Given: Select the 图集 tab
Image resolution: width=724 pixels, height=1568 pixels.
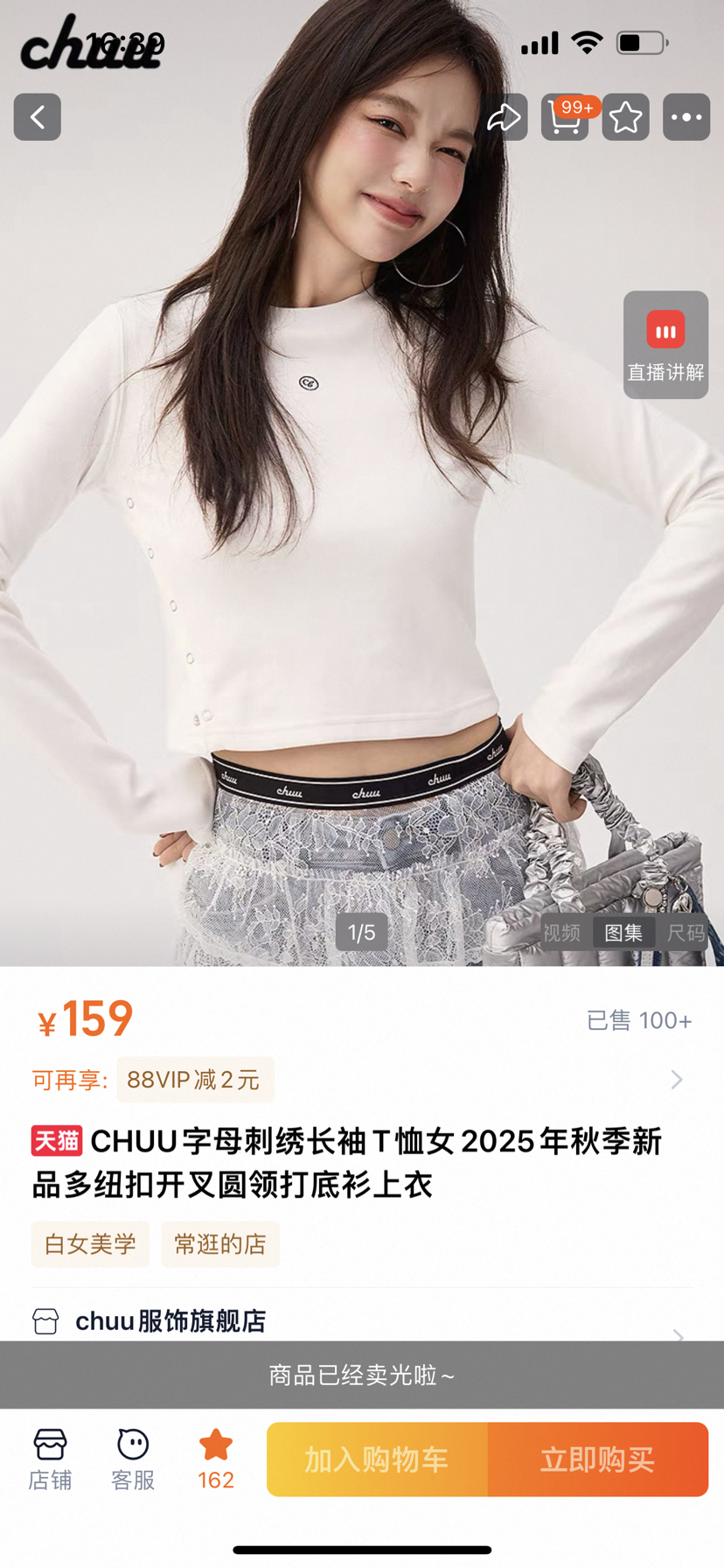Looking at the screenshot, I should coord(623,933).
